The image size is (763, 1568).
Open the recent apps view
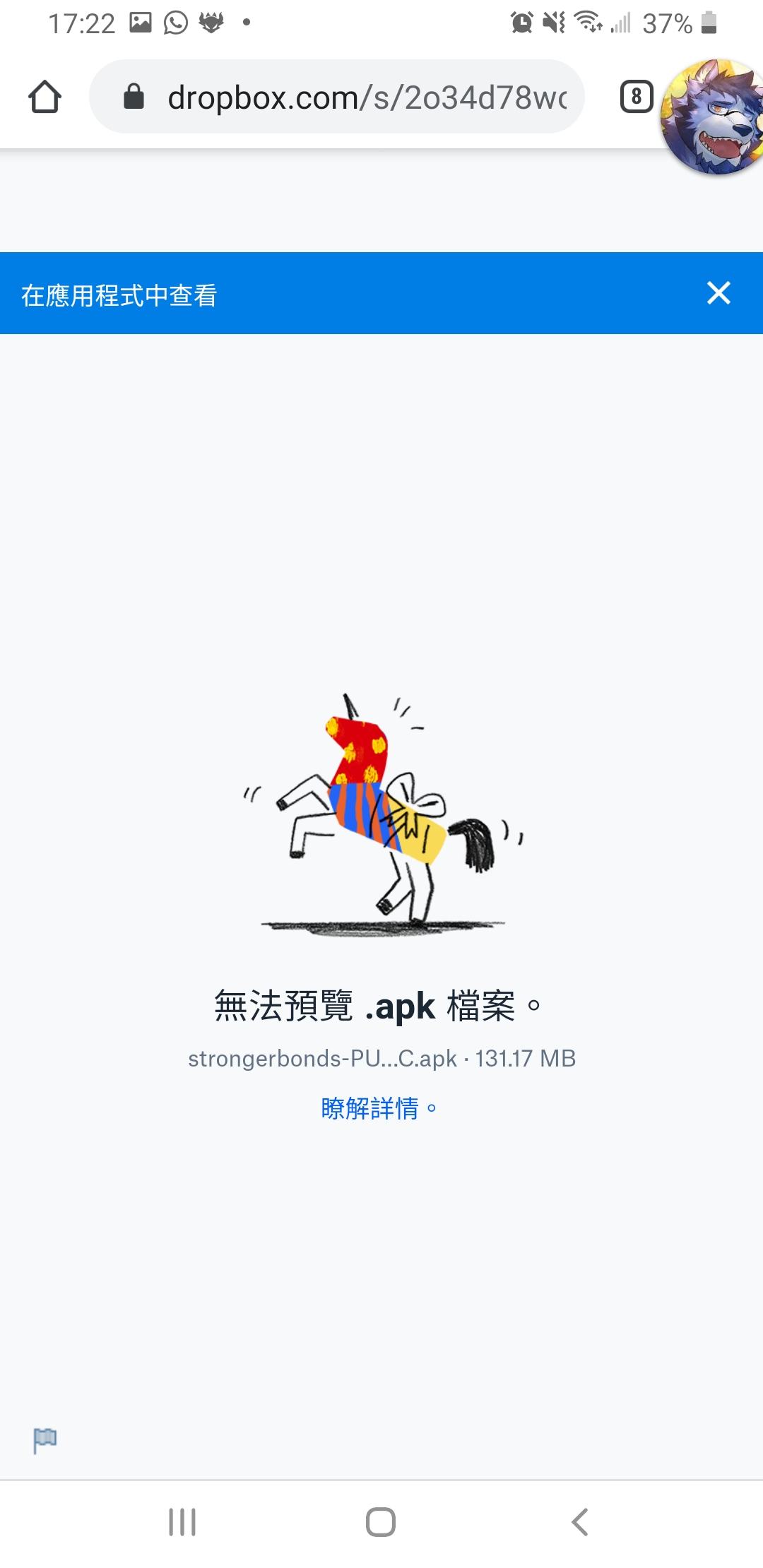pos(182,1522)
